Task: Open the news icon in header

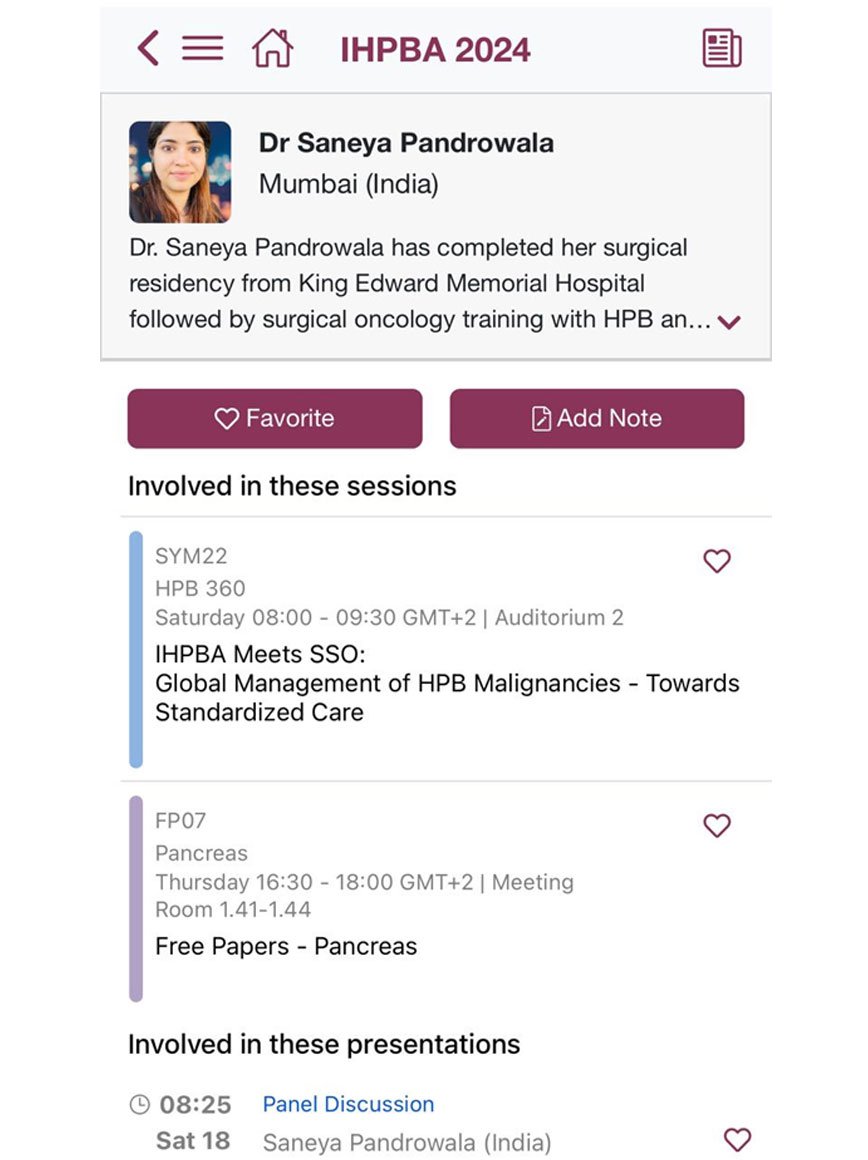Action: tap(721, 48)
